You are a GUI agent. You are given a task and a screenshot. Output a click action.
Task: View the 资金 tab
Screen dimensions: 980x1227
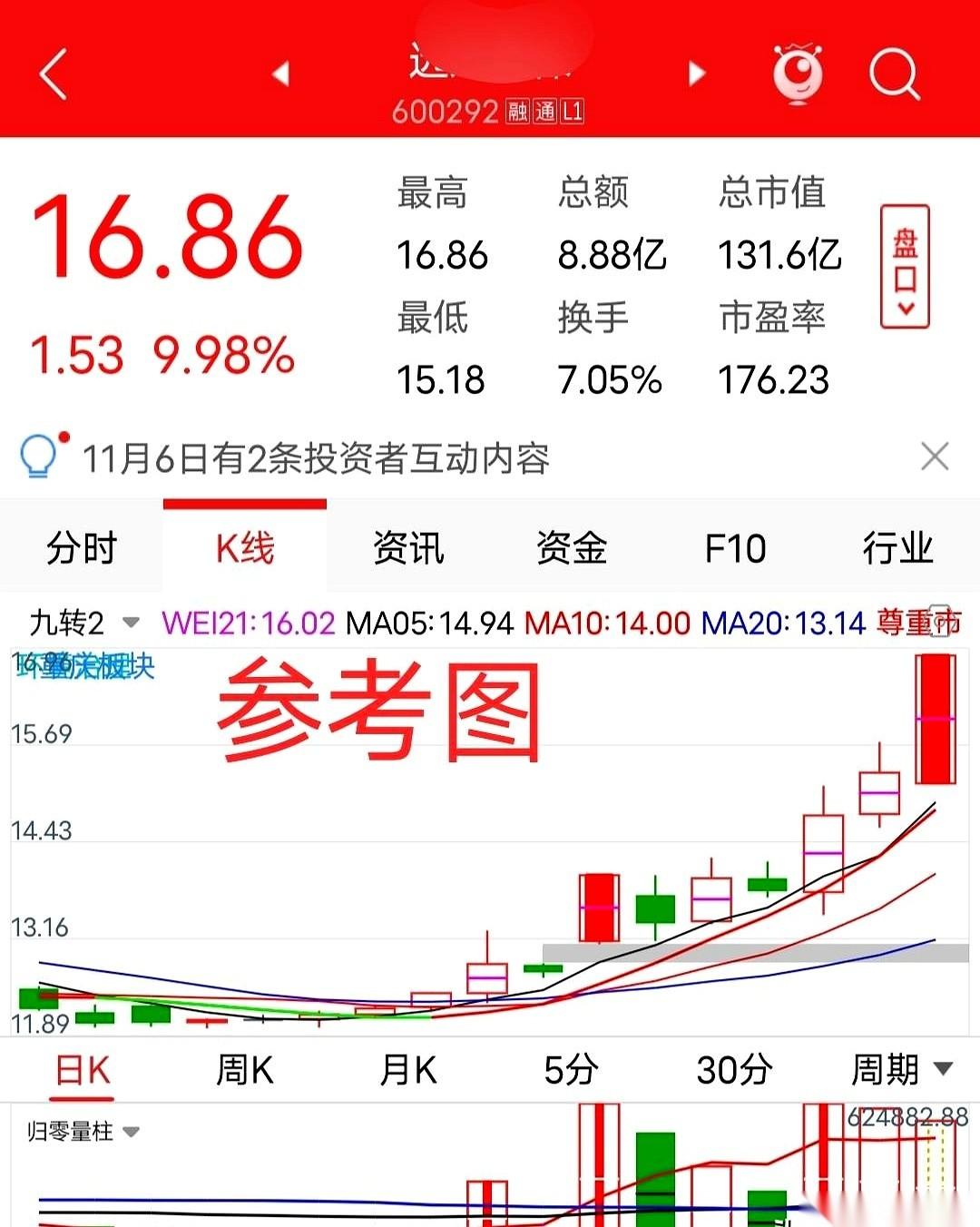tap(572, 548)
